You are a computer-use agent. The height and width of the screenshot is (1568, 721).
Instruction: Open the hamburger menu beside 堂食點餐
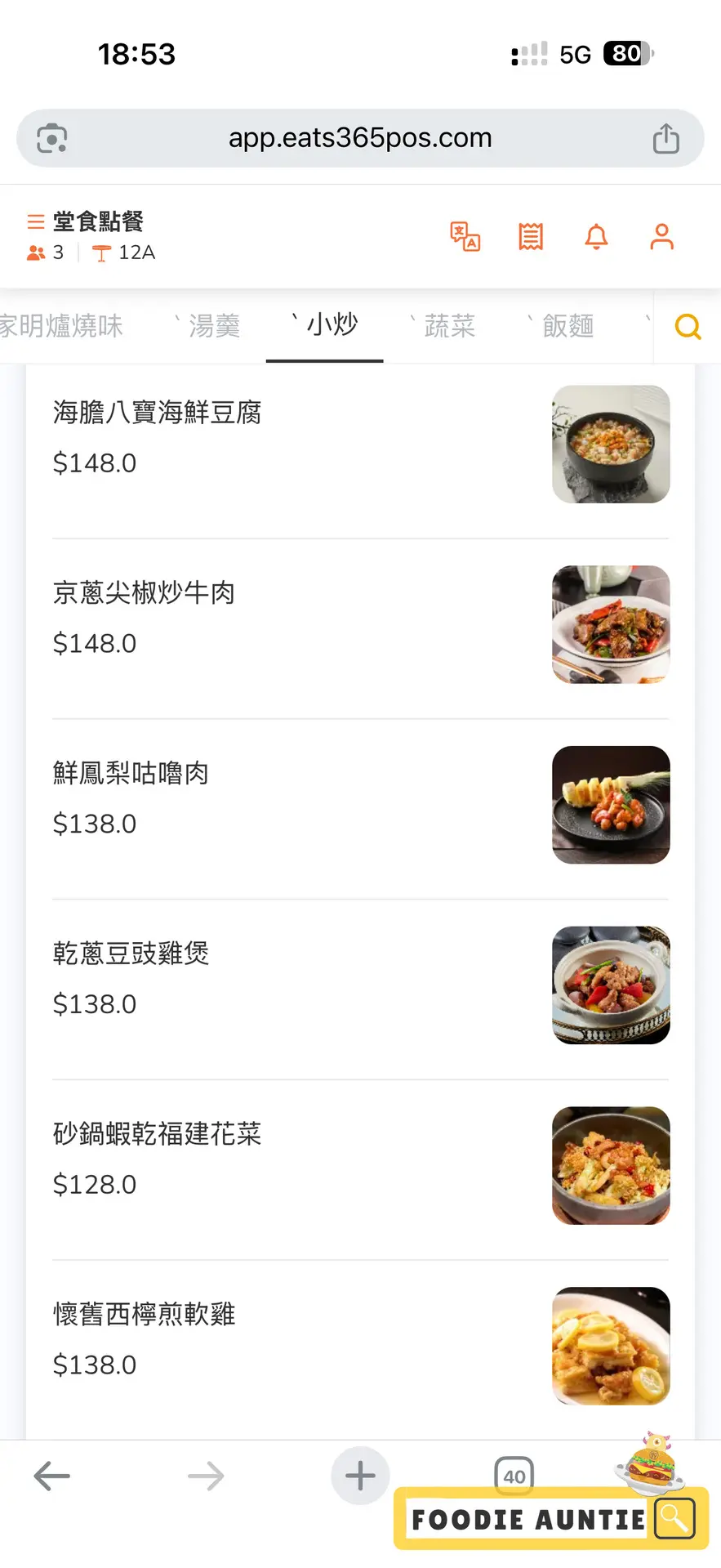(35, 221)
